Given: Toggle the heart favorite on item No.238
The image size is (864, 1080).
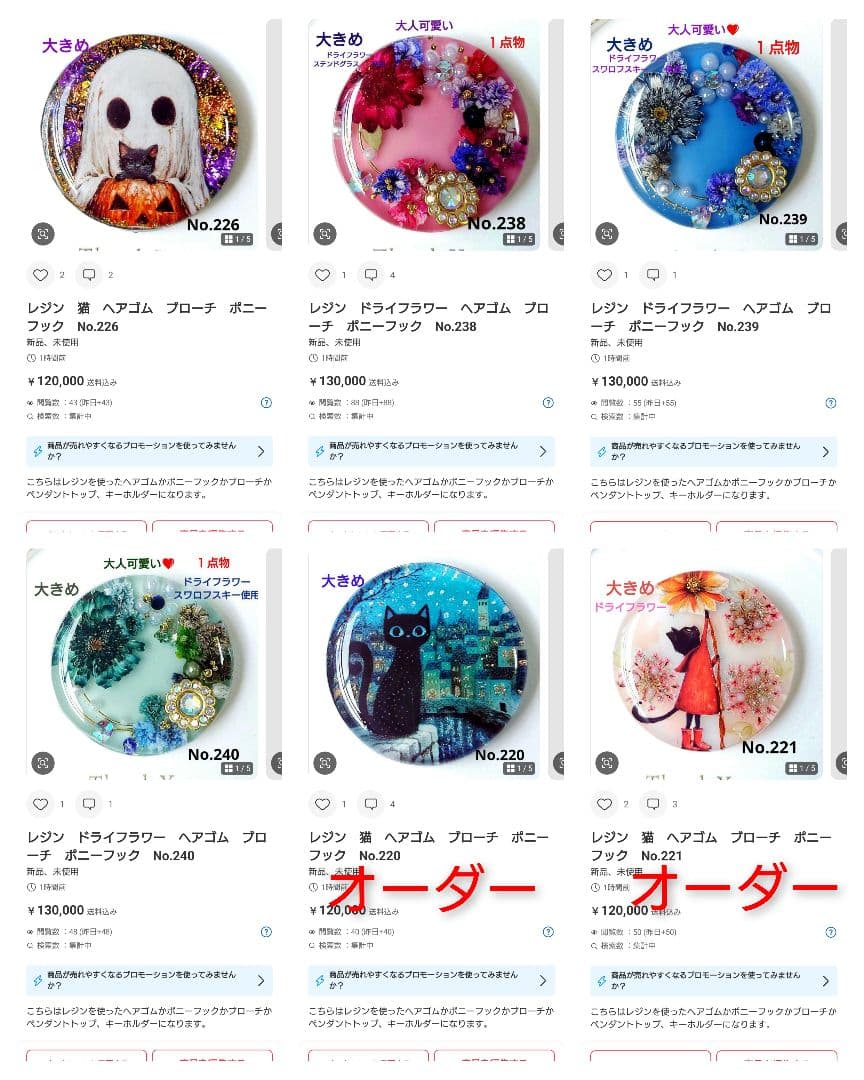Looking at the screenshot, I should 323,274.
